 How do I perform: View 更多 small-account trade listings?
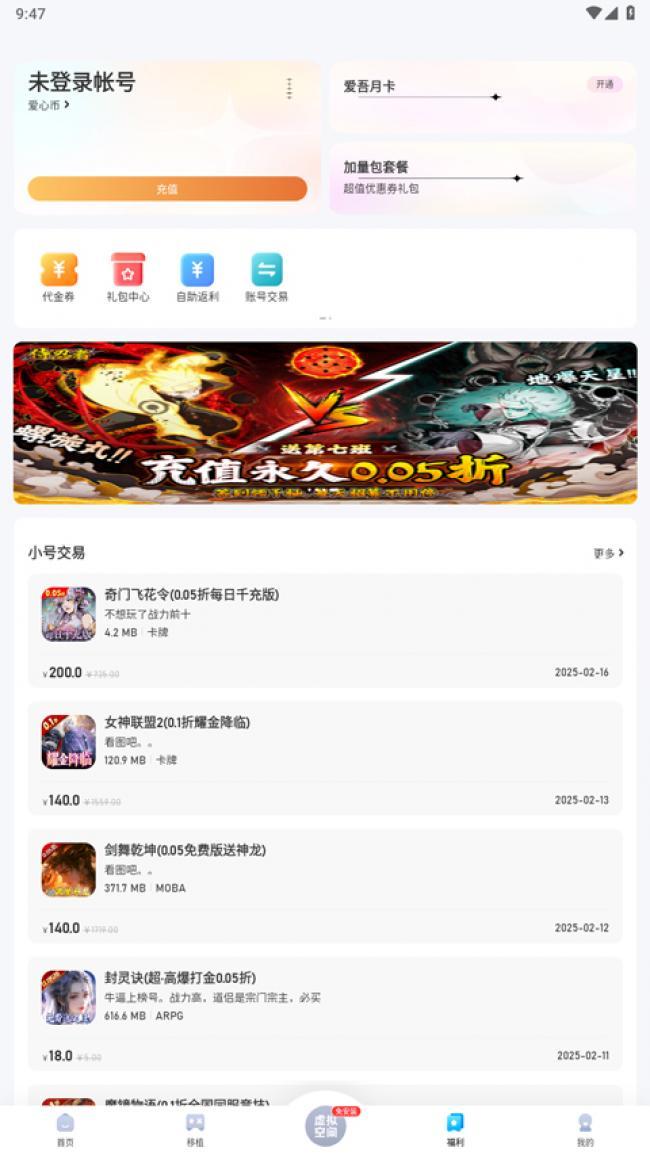click(608, 553)
